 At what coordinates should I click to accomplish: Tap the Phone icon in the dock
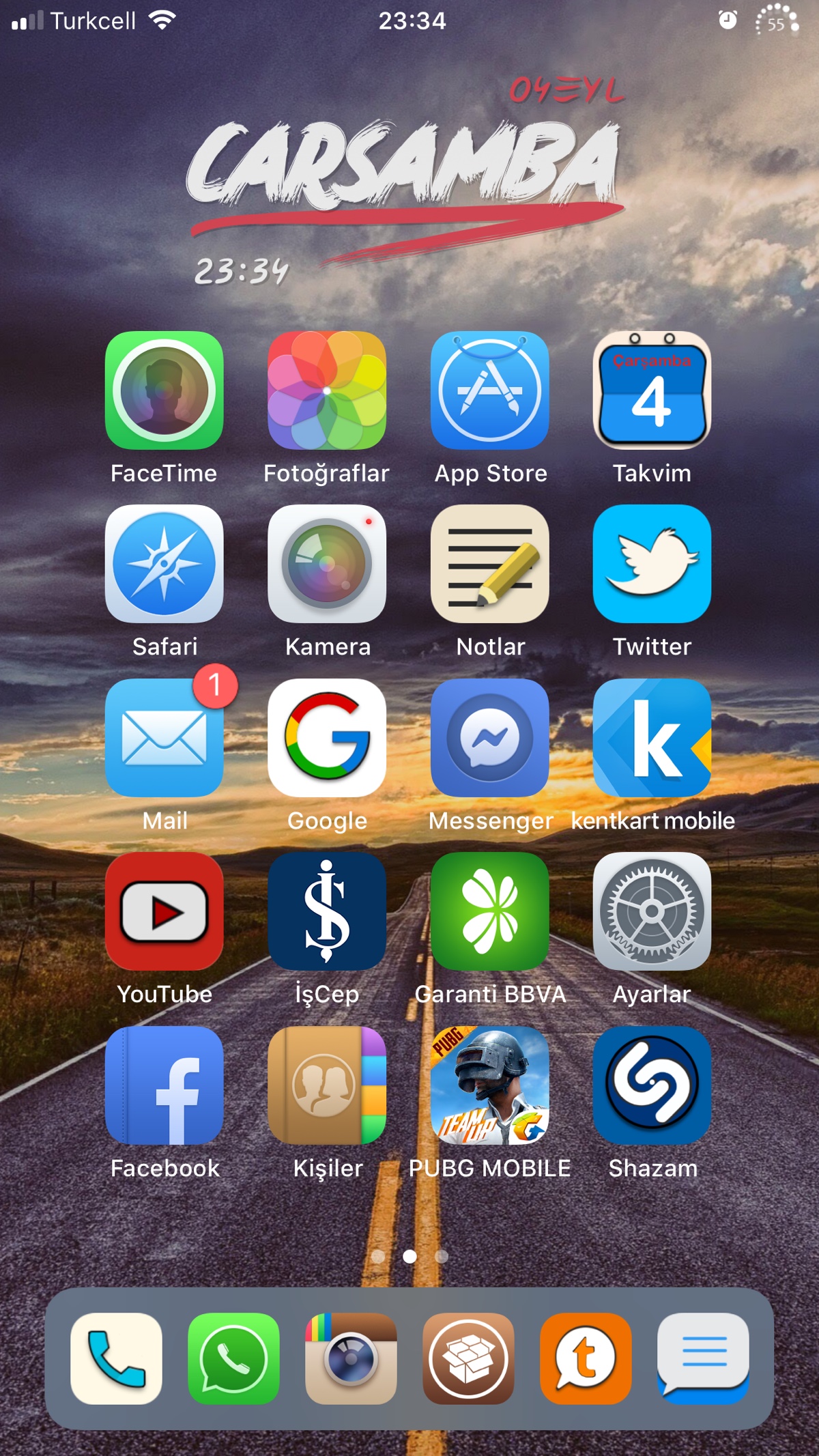pyautogui.click(x=116, y=1358)
